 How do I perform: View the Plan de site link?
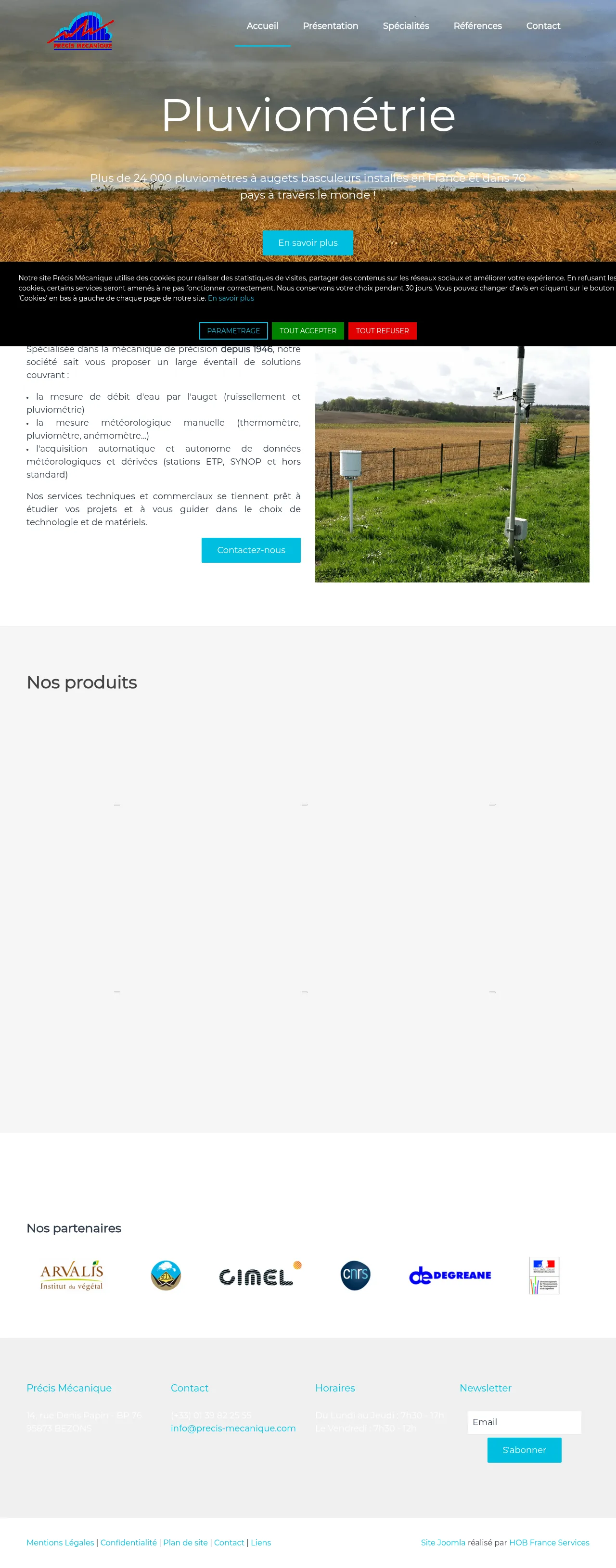[185, 1543]
